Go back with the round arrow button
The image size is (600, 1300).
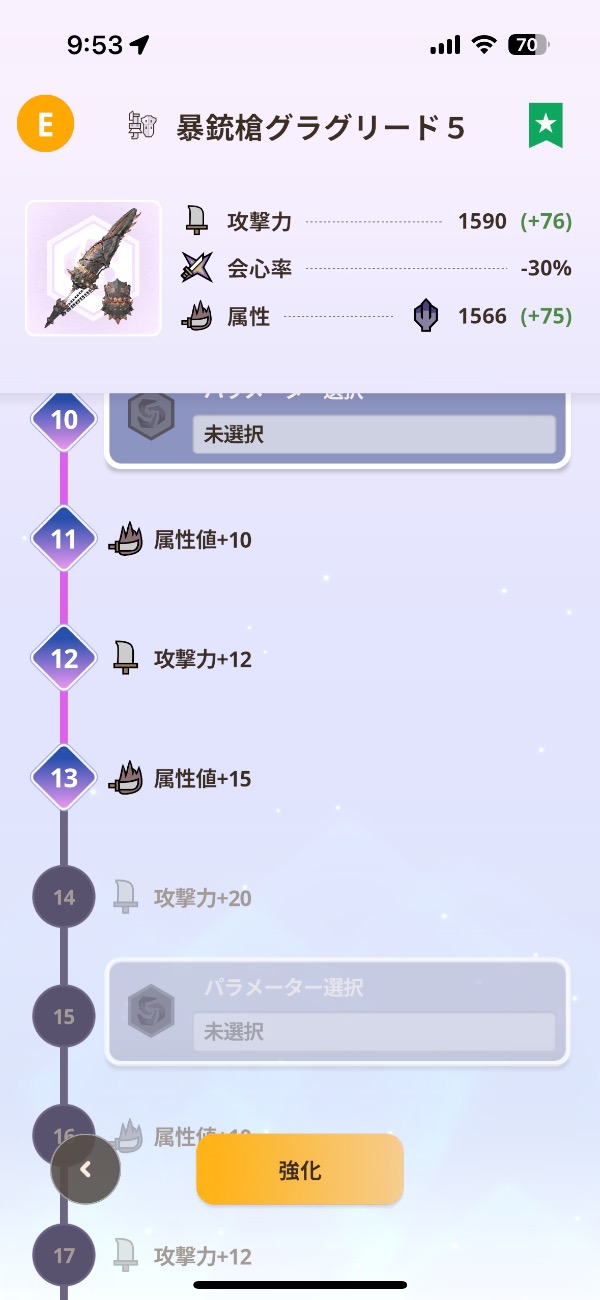(86, 1169)
